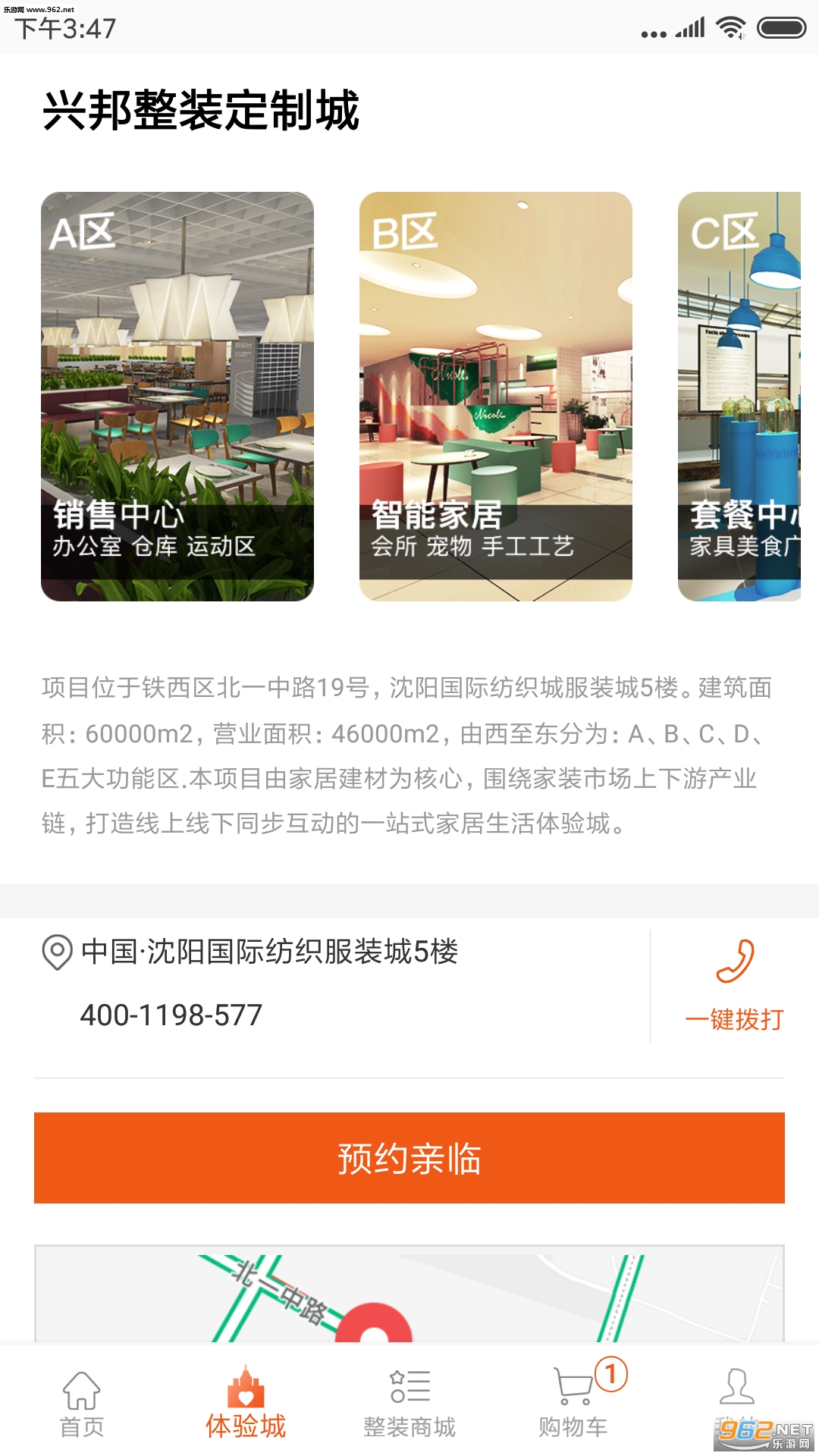
Task: Go to the 首页 tab
Action: click(82, 1404)
